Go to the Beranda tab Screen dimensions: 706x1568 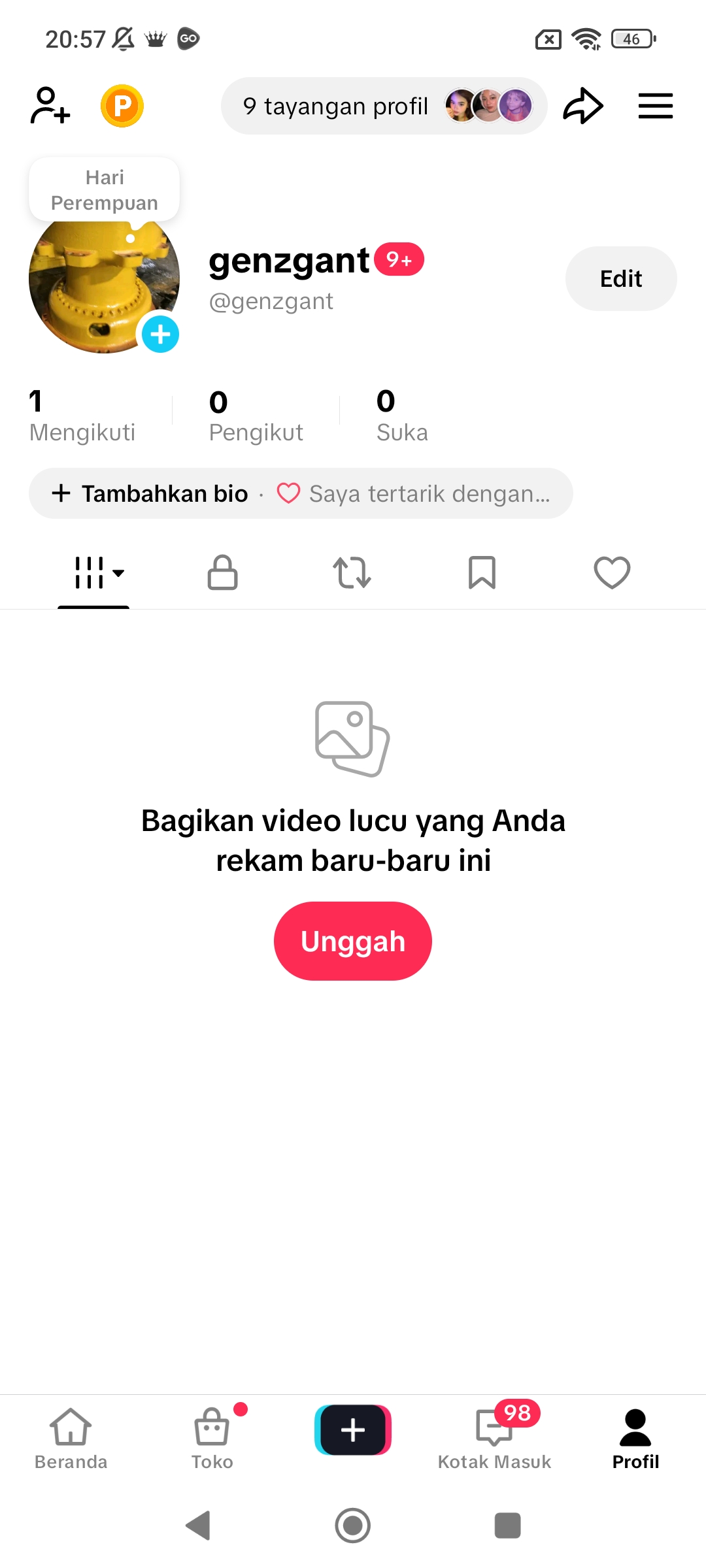[71, 1439]
